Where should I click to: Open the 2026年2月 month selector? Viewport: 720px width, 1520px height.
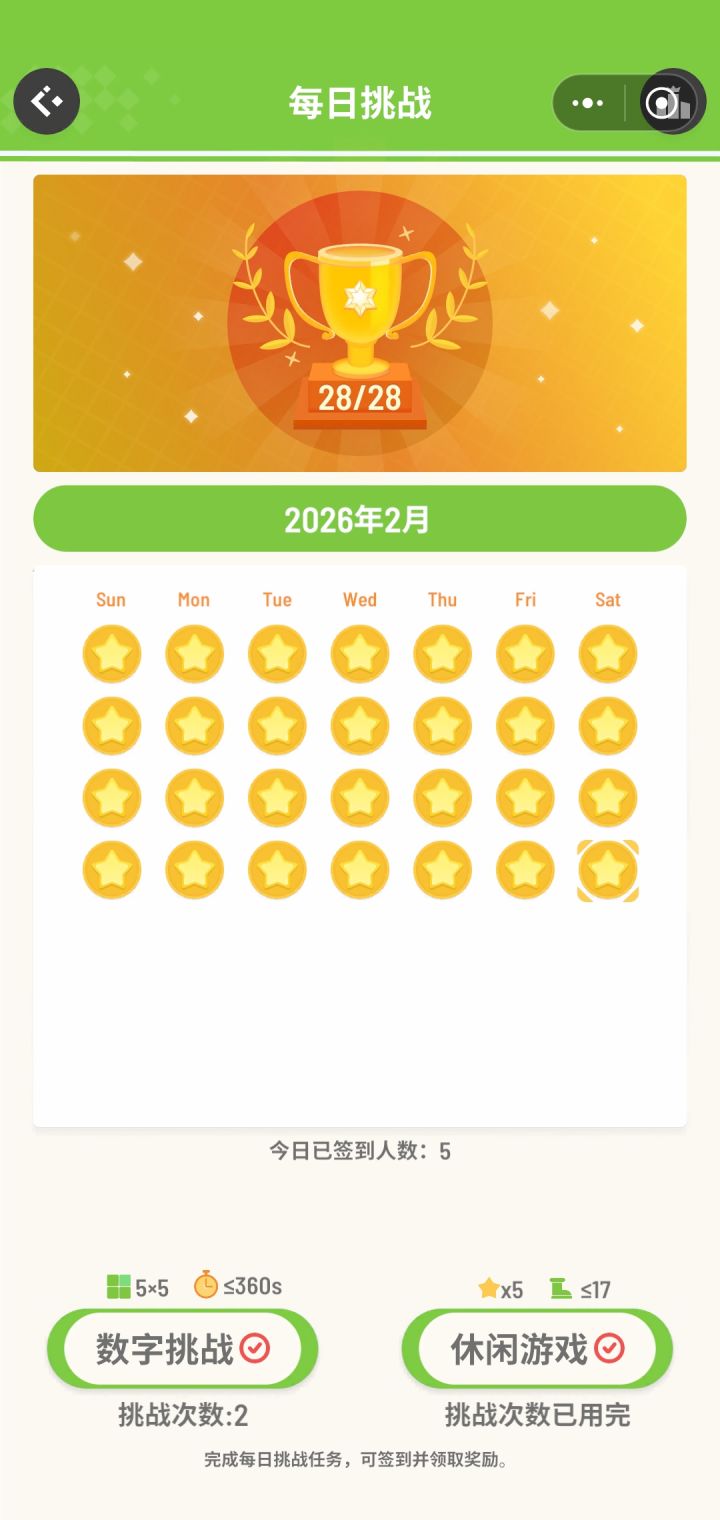(358, 517)
